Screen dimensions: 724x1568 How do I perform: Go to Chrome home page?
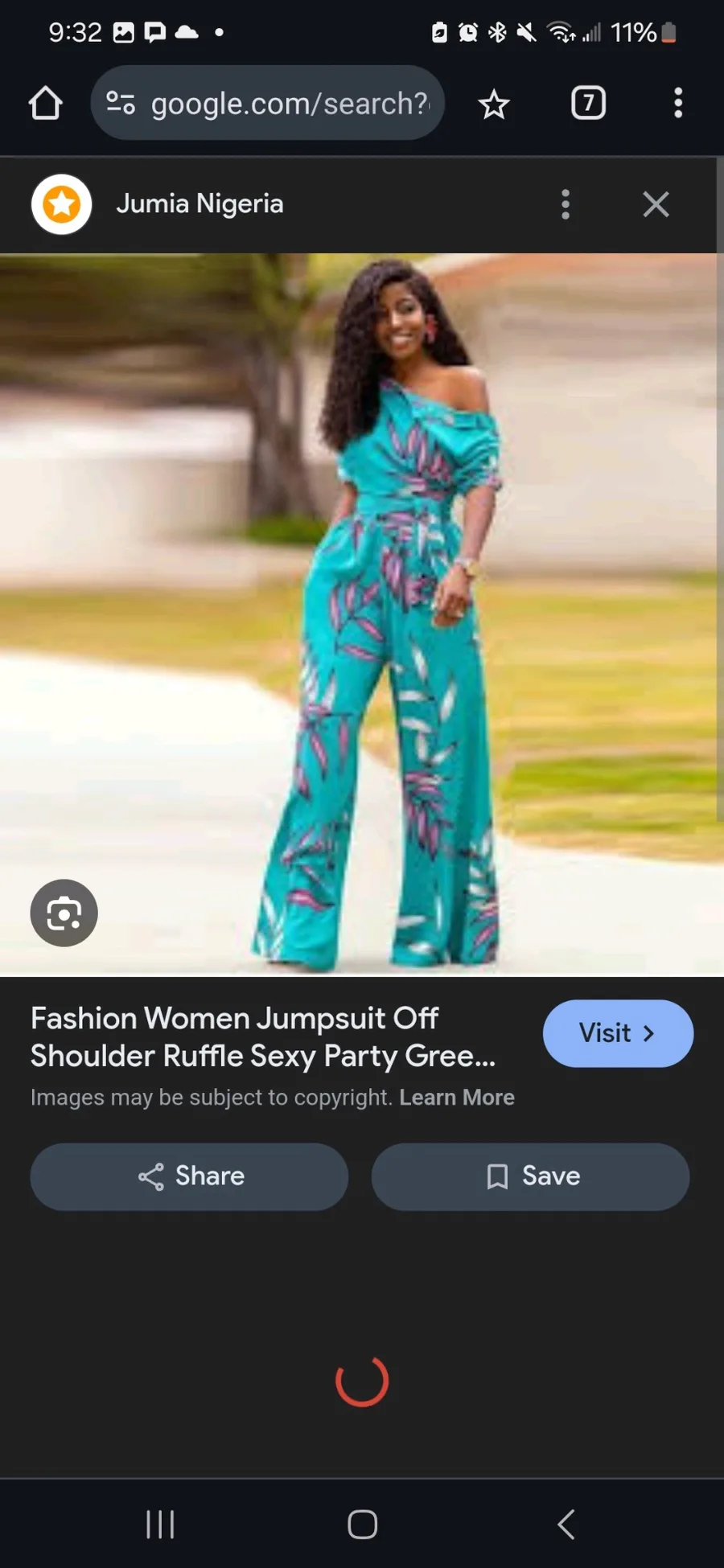[45, 103]
